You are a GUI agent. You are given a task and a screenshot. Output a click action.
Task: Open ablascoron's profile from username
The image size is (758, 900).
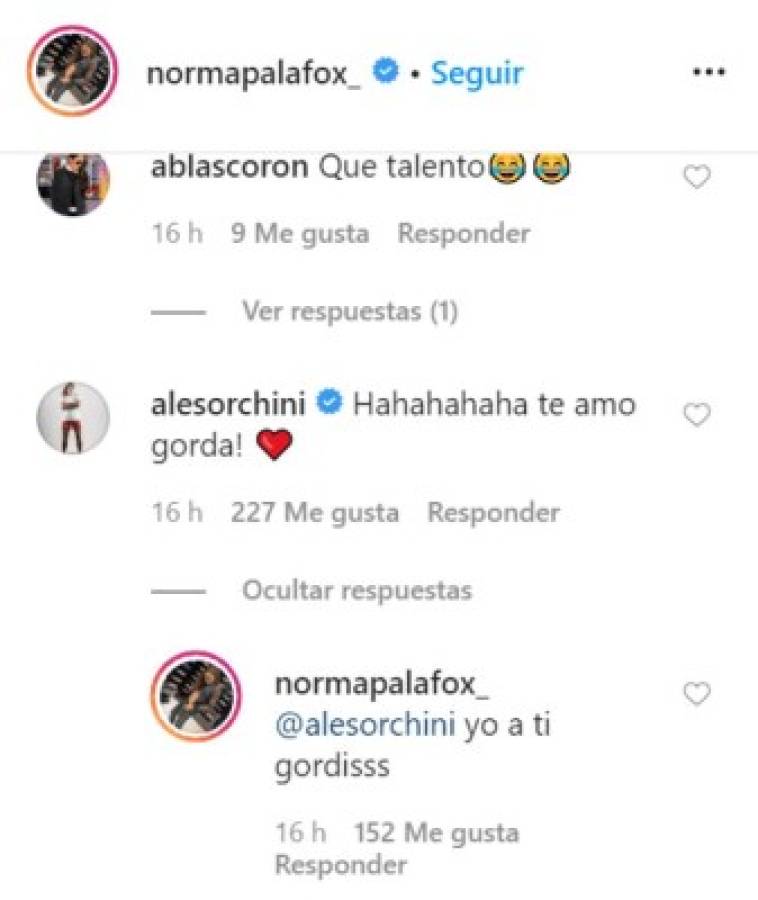(x=229, y=167)
